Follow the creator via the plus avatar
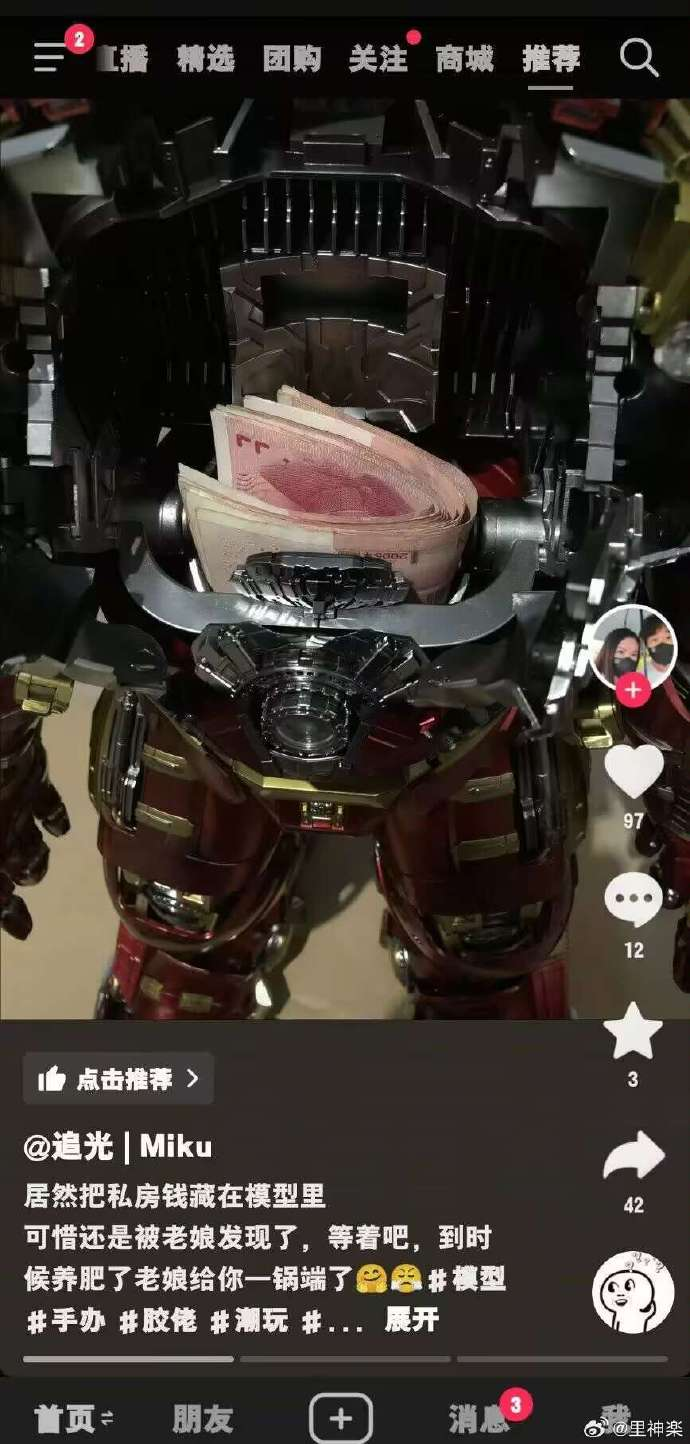Image resolution: width=690 pixels, height=1444 pixels. [x=632, y=690]
